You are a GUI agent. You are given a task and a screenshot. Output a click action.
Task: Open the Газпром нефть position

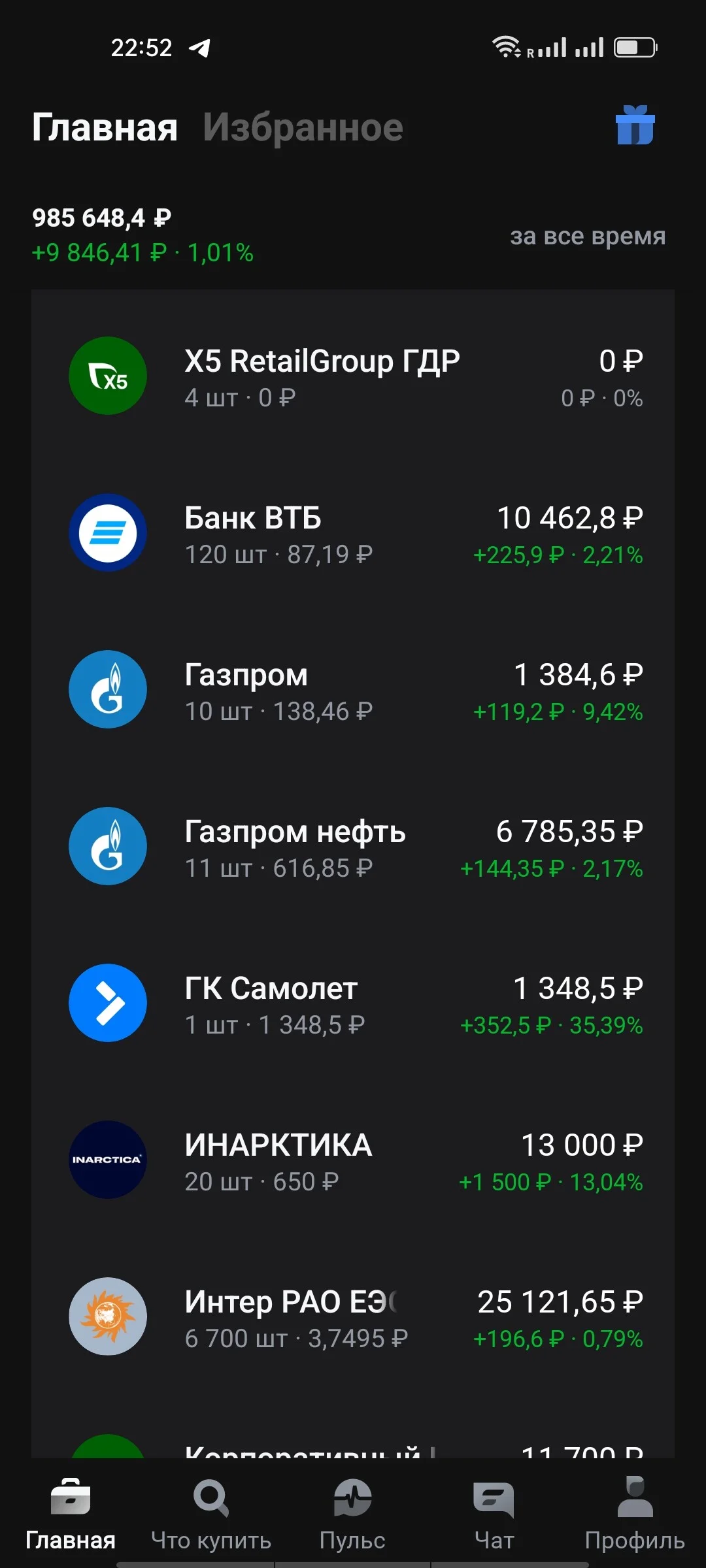click(353, 846)
